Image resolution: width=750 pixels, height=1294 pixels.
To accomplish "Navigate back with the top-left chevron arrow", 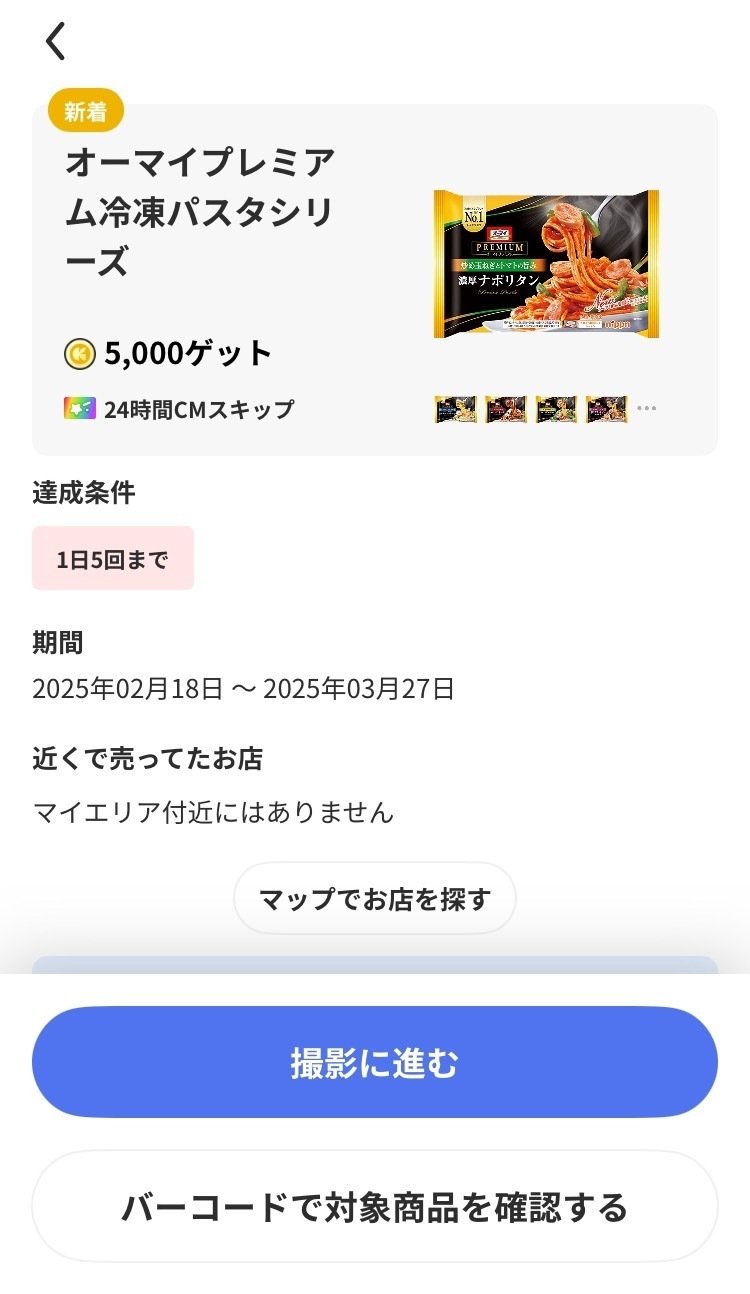I will click(54, 42).
